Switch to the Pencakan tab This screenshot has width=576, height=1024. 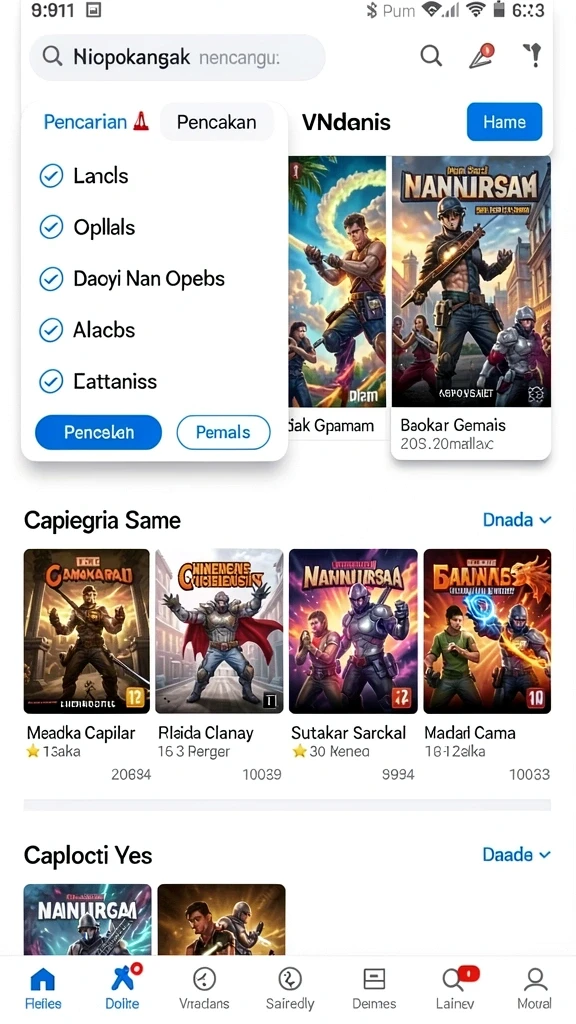point(217,122)
